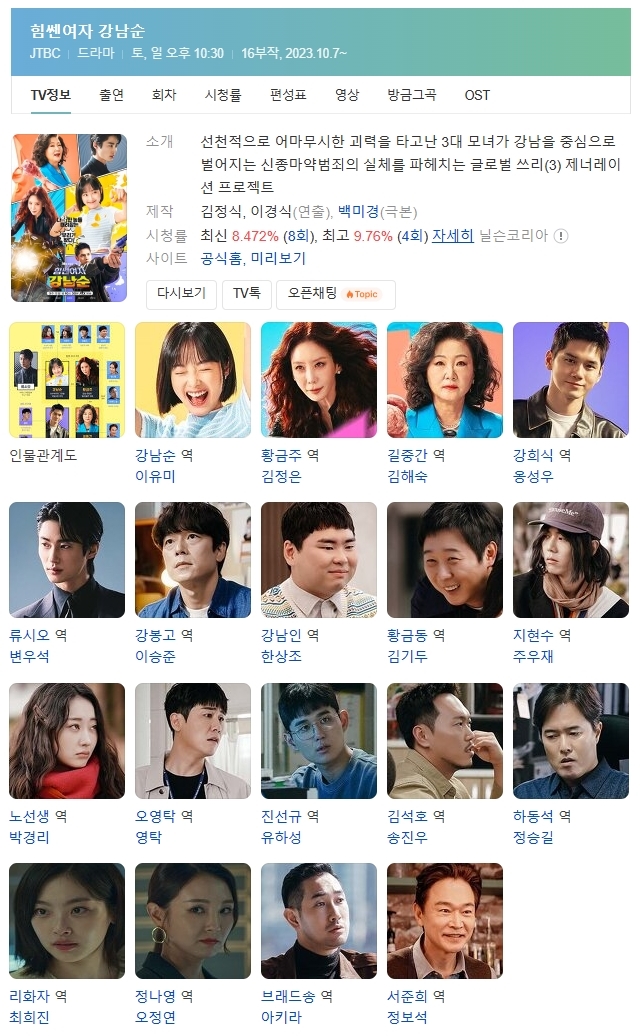Open the 방금그곡 tab
The height and width of the screenshot is (1036, 640).
click(x=412, y=95)
